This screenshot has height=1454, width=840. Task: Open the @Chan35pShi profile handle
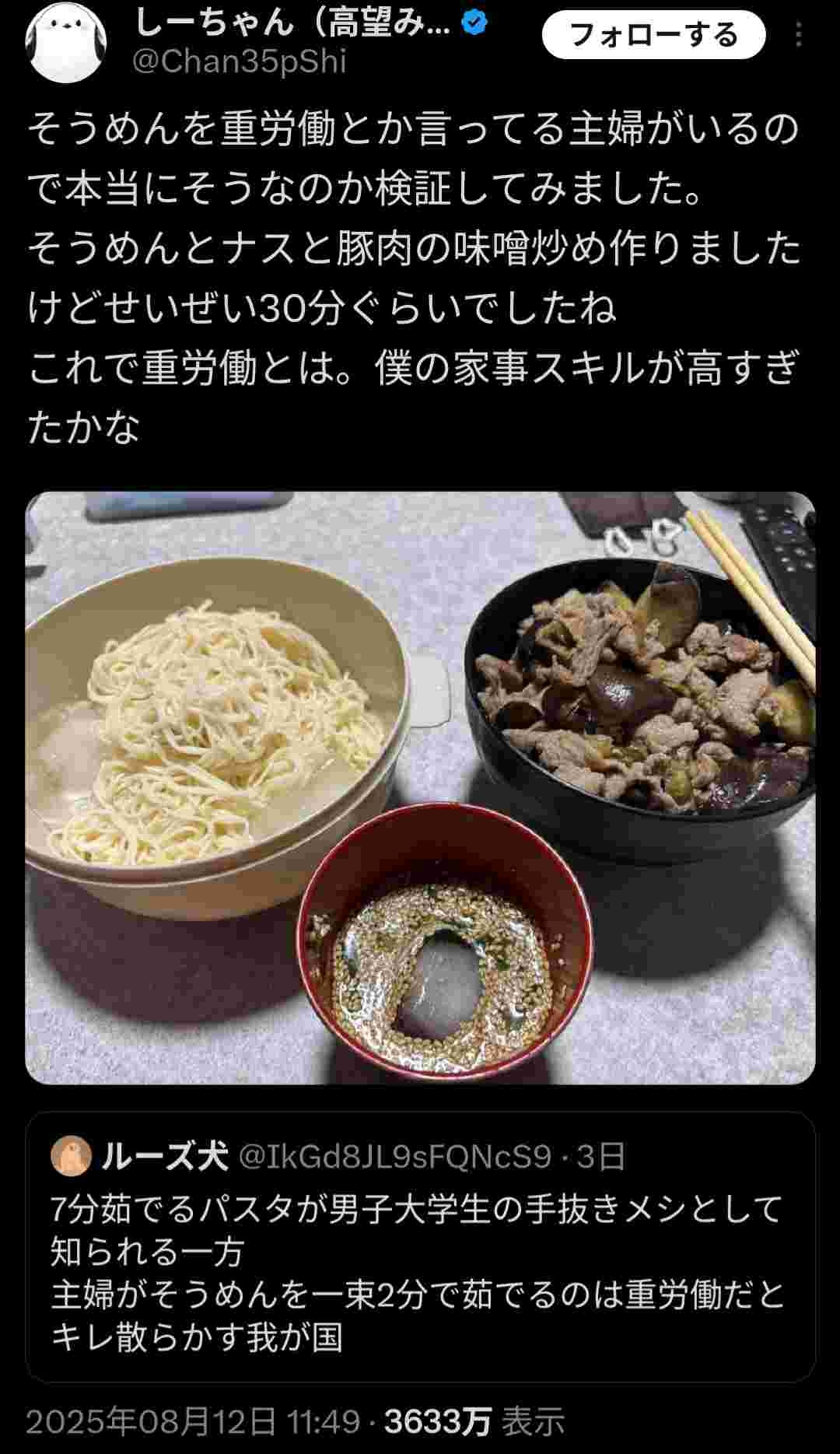click(x=240, y=61)
